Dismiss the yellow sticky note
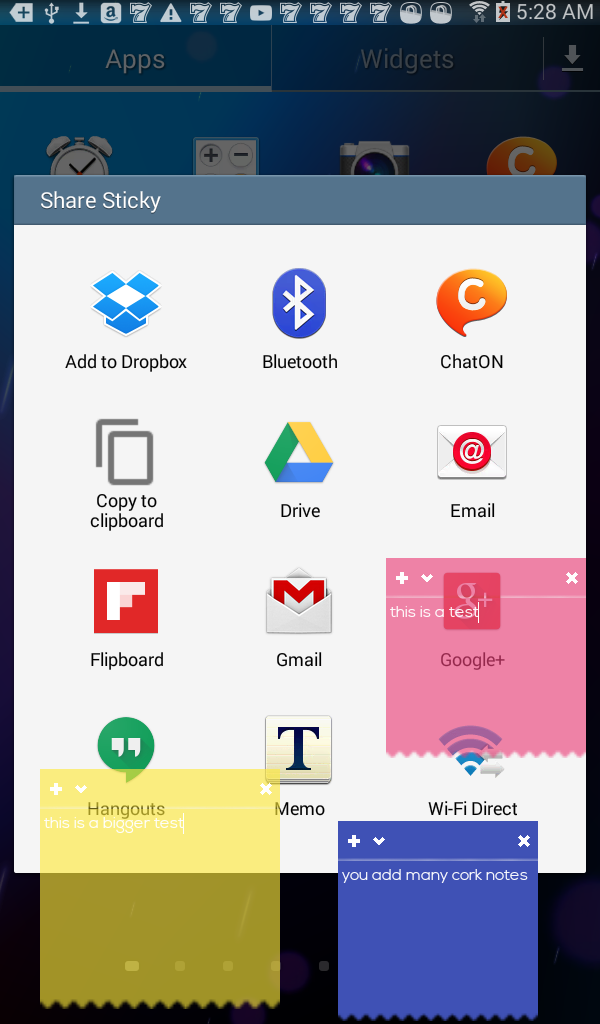The image size is (600, 1024). 265,789
